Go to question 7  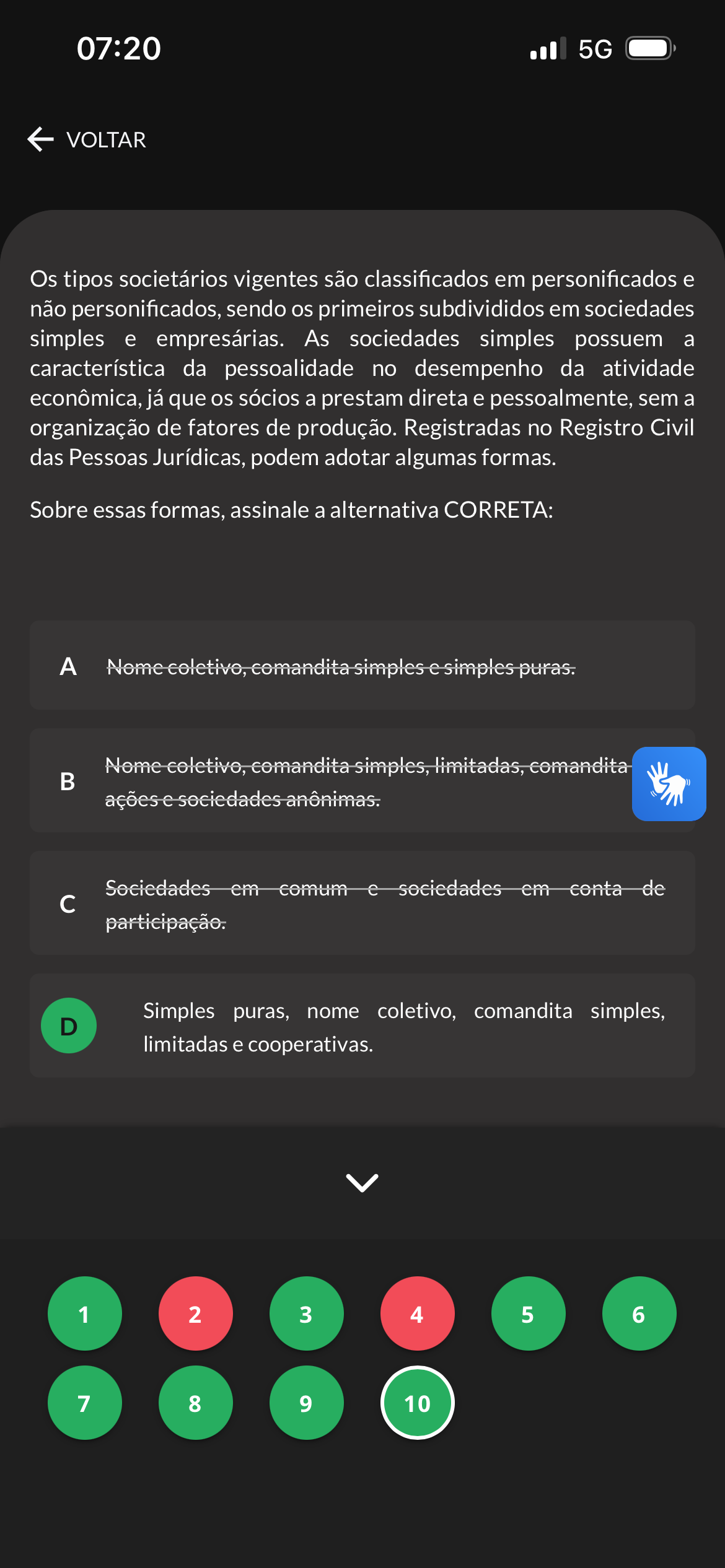click(85, 1403)
